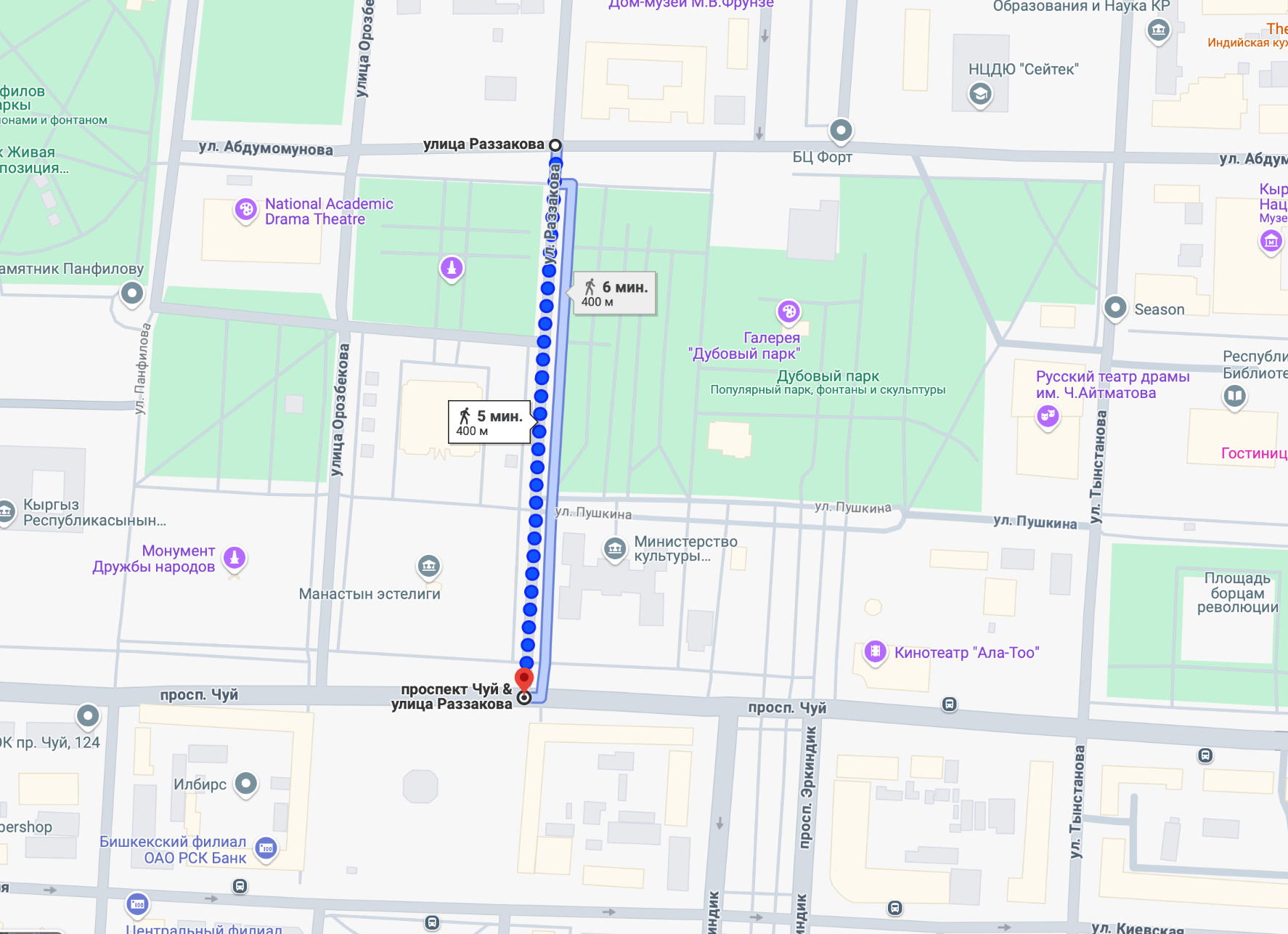Open the ЖК пр. Чуй, 124 pin
1288x934 pixels.
click(88, 716)
